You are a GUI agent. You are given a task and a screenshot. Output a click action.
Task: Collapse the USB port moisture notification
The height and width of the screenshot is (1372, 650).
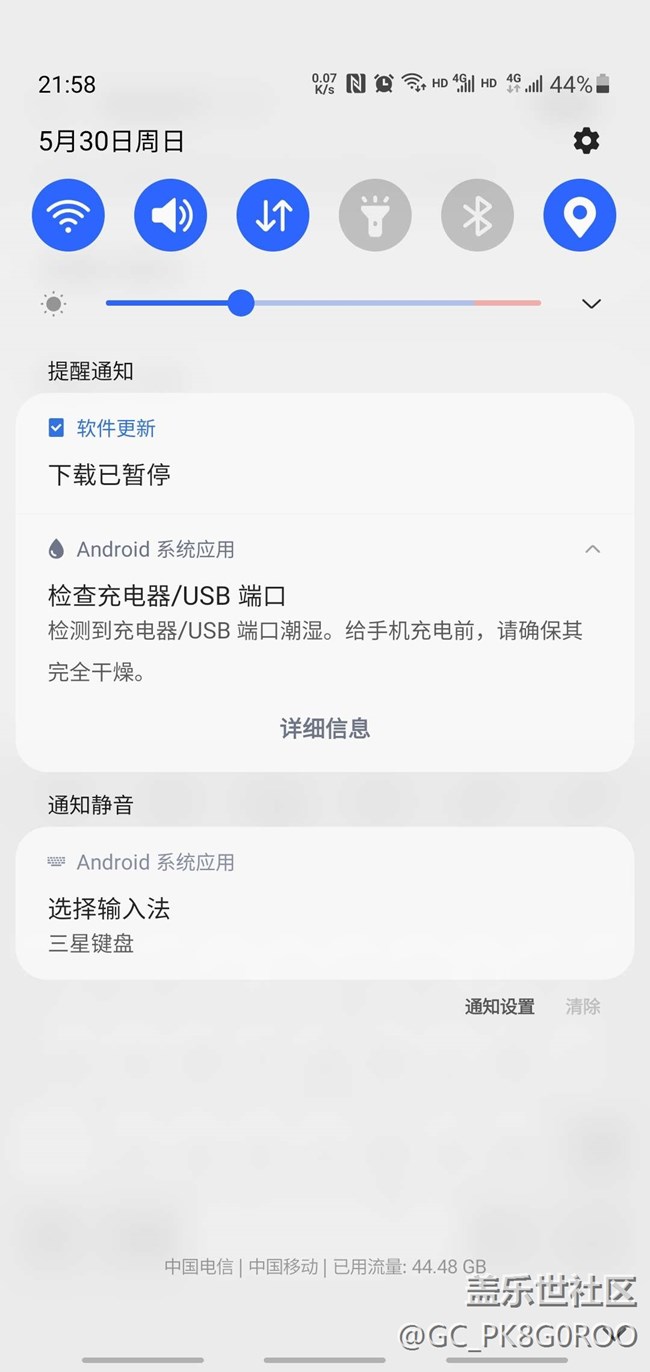pos(593,549)
